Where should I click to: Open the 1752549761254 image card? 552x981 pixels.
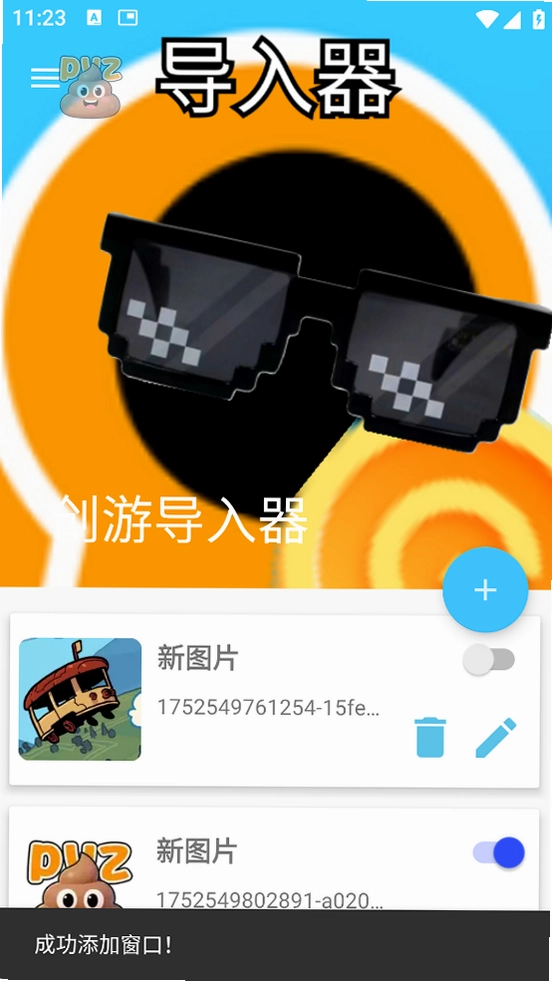(274, 701)
